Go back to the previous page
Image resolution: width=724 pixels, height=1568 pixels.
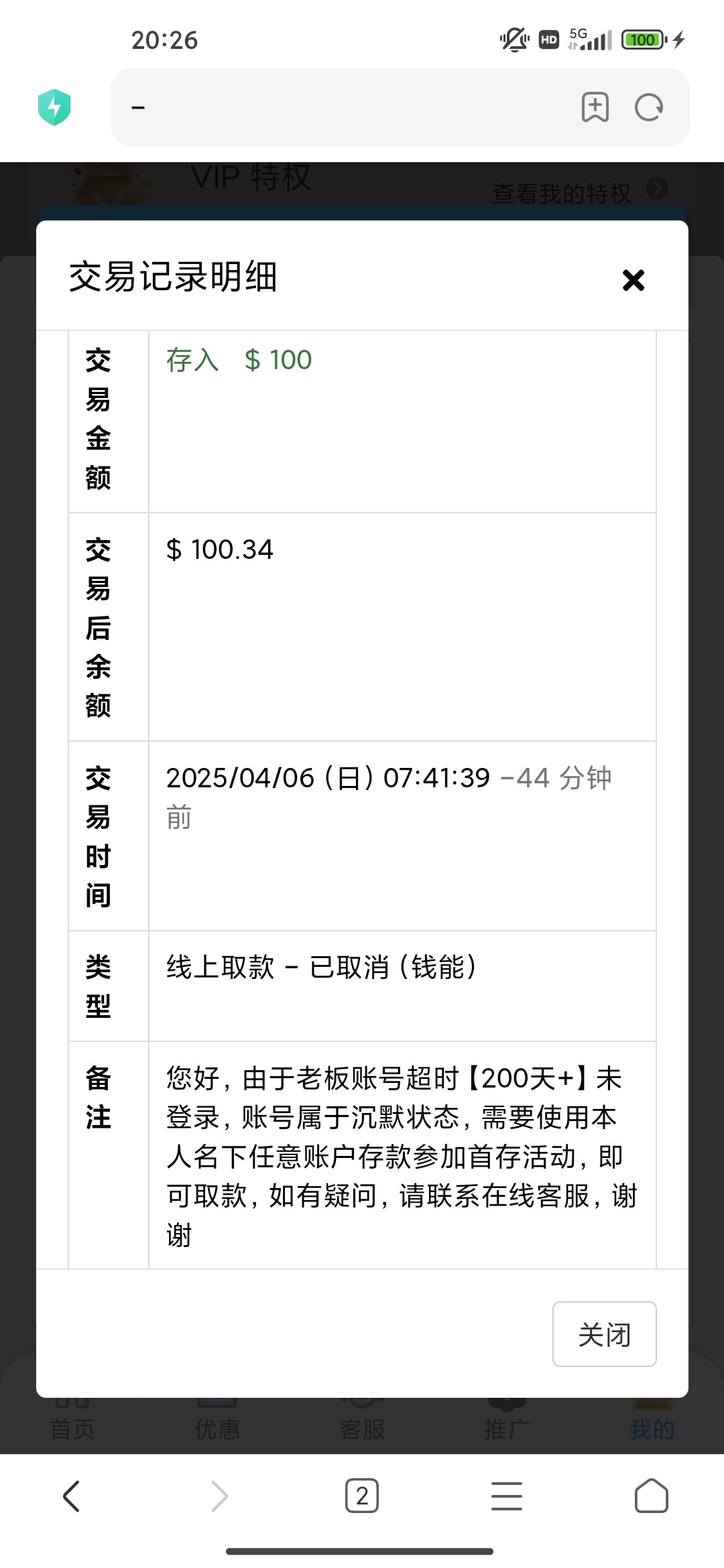click(72, 1496)
